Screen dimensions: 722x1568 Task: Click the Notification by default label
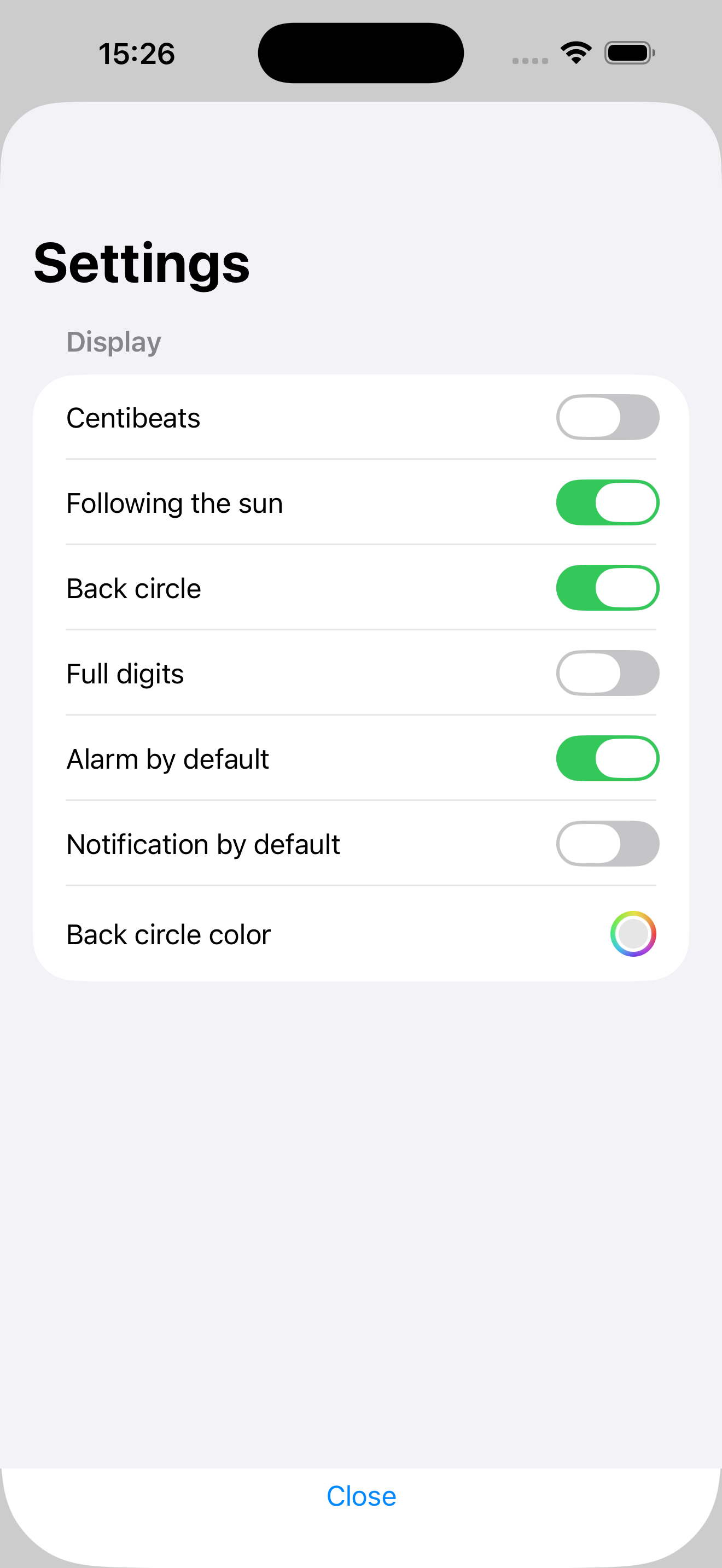click(203, 844)
